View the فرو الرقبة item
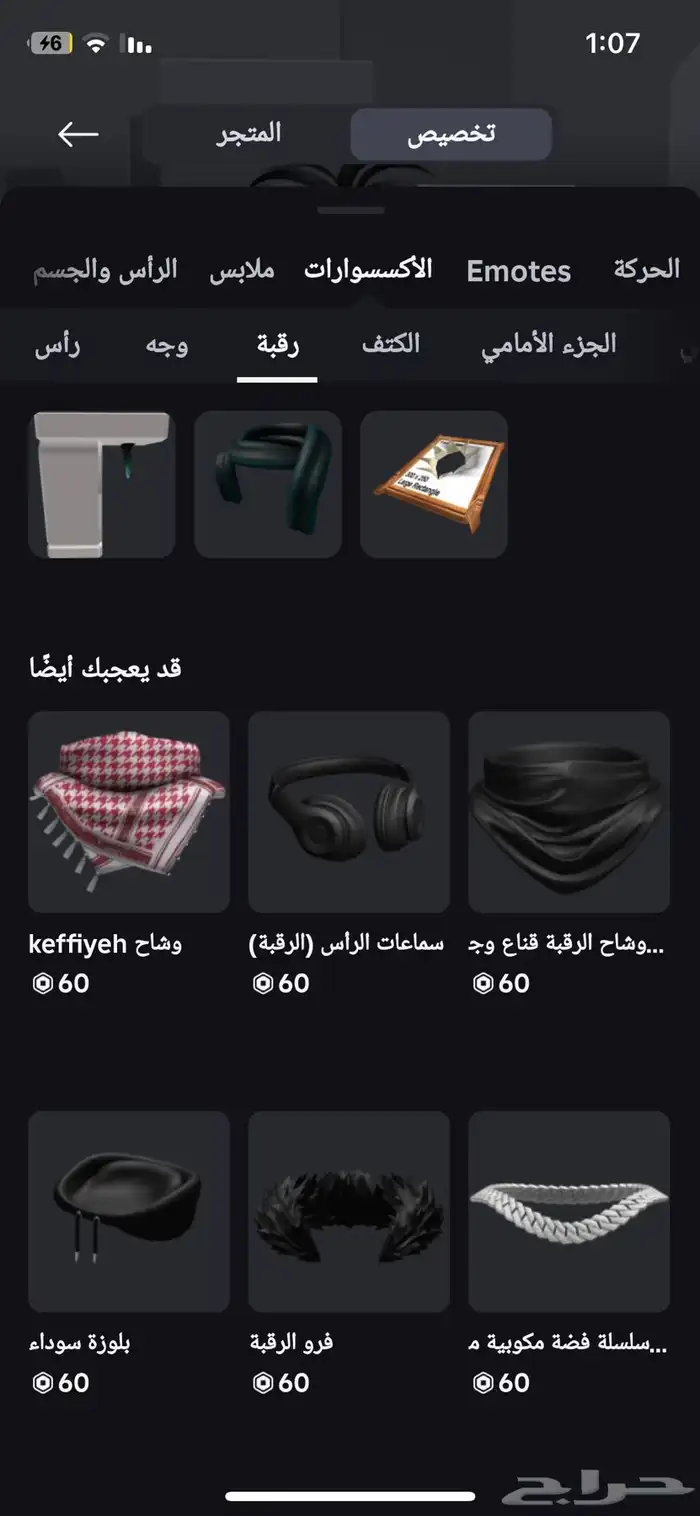 (349, 1211)
